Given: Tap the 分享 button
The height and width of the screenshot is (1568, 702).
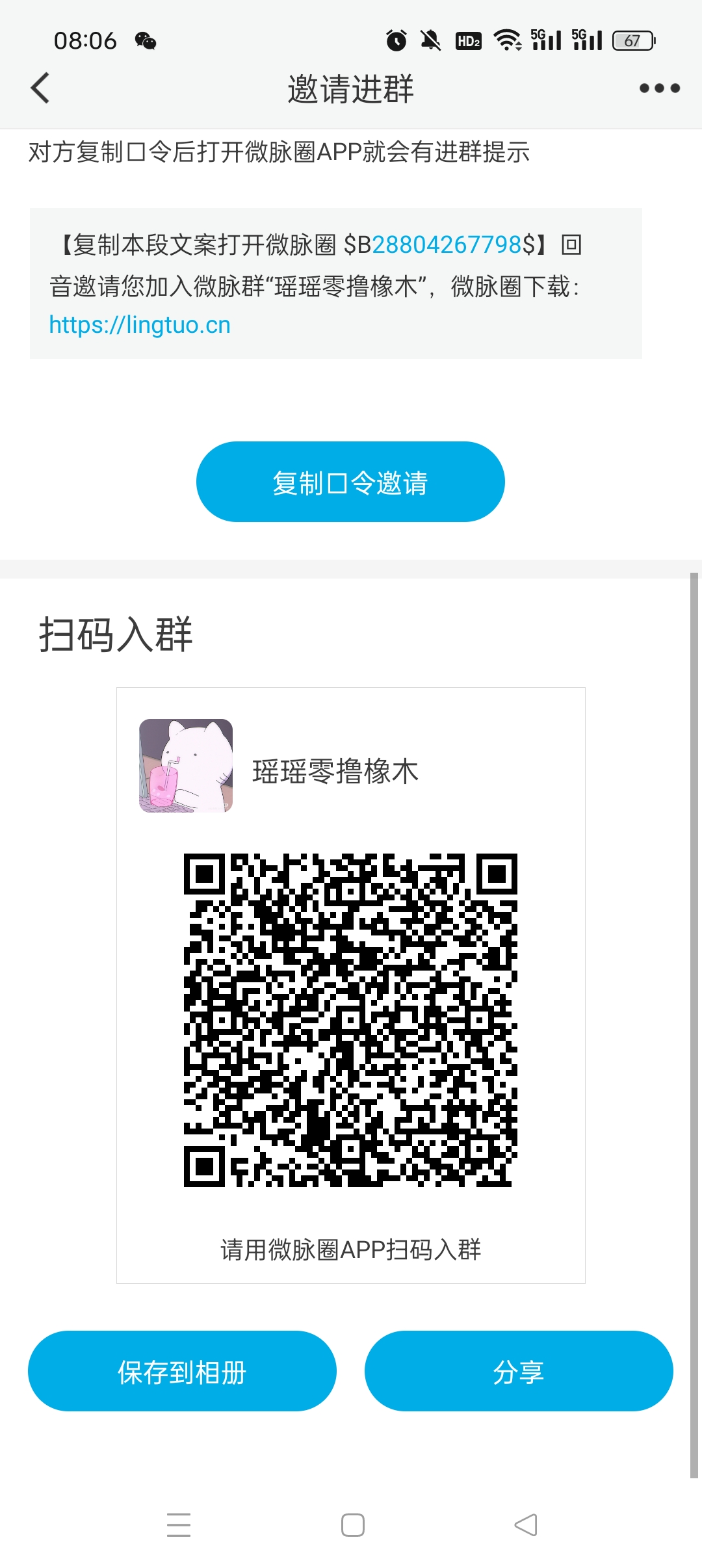Looking at the screenshot, I should [519, 1371].
